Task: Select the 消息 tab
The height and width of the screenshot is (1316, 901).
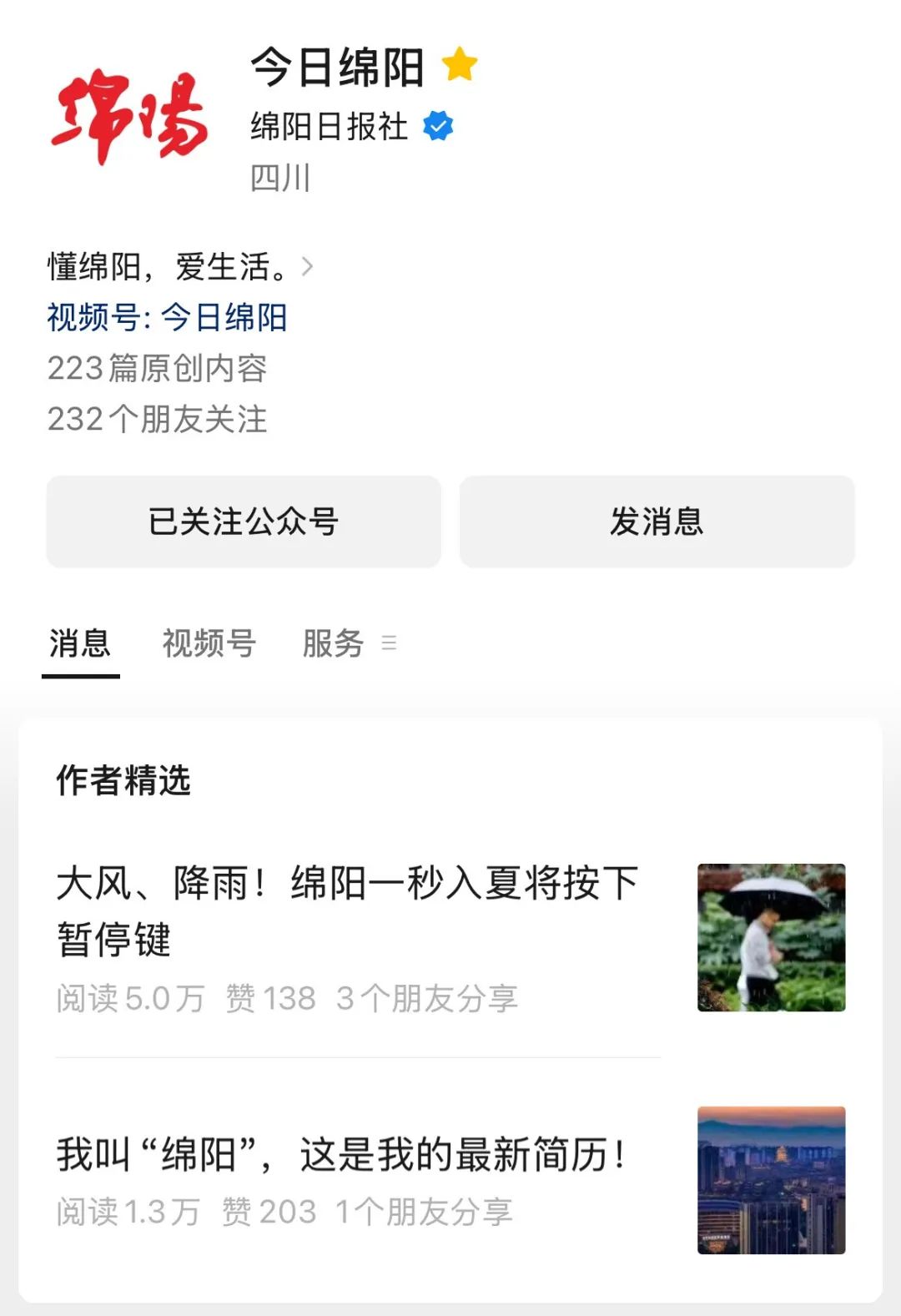Action: click(79, 643)
